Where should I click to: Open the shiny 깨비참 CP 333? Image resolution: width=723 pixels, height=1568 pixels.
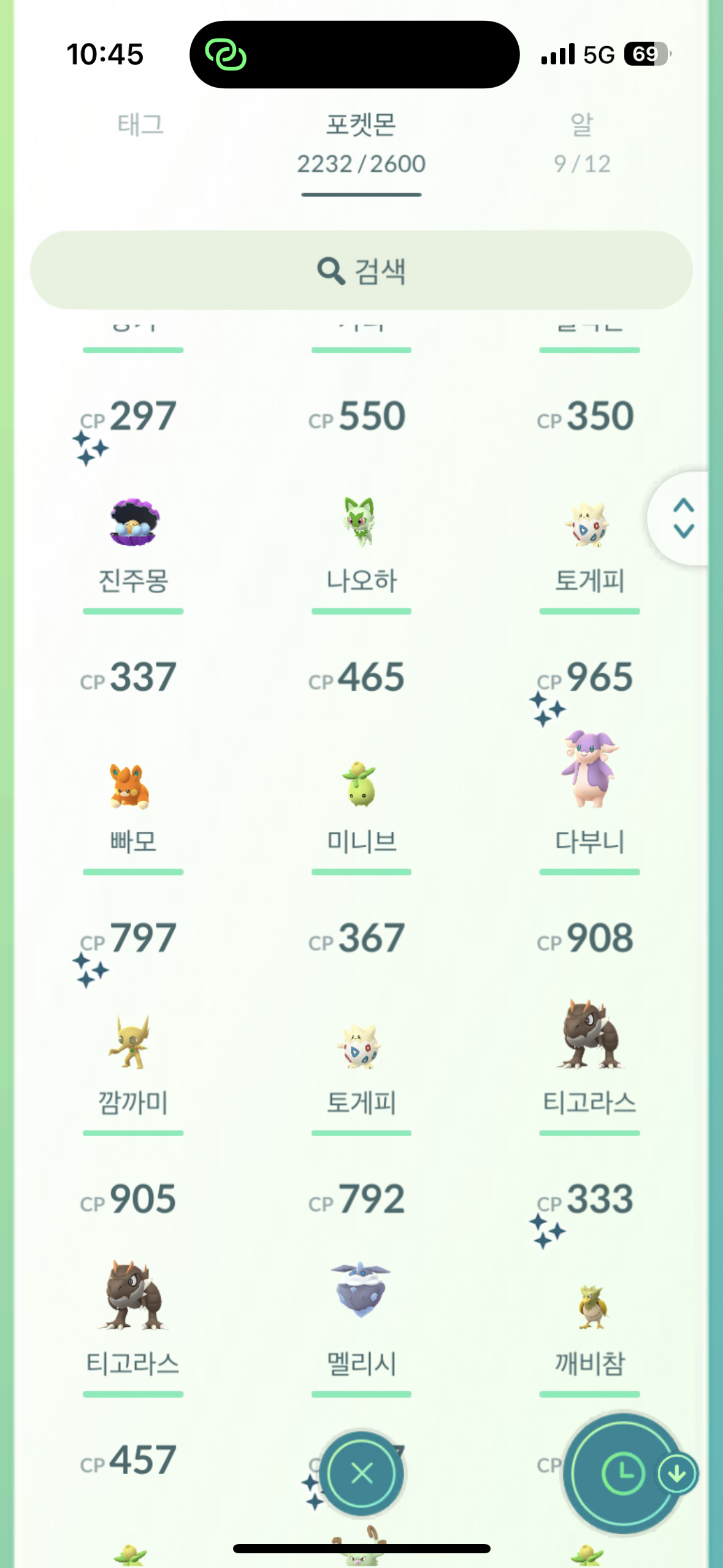click(590, 1307)
